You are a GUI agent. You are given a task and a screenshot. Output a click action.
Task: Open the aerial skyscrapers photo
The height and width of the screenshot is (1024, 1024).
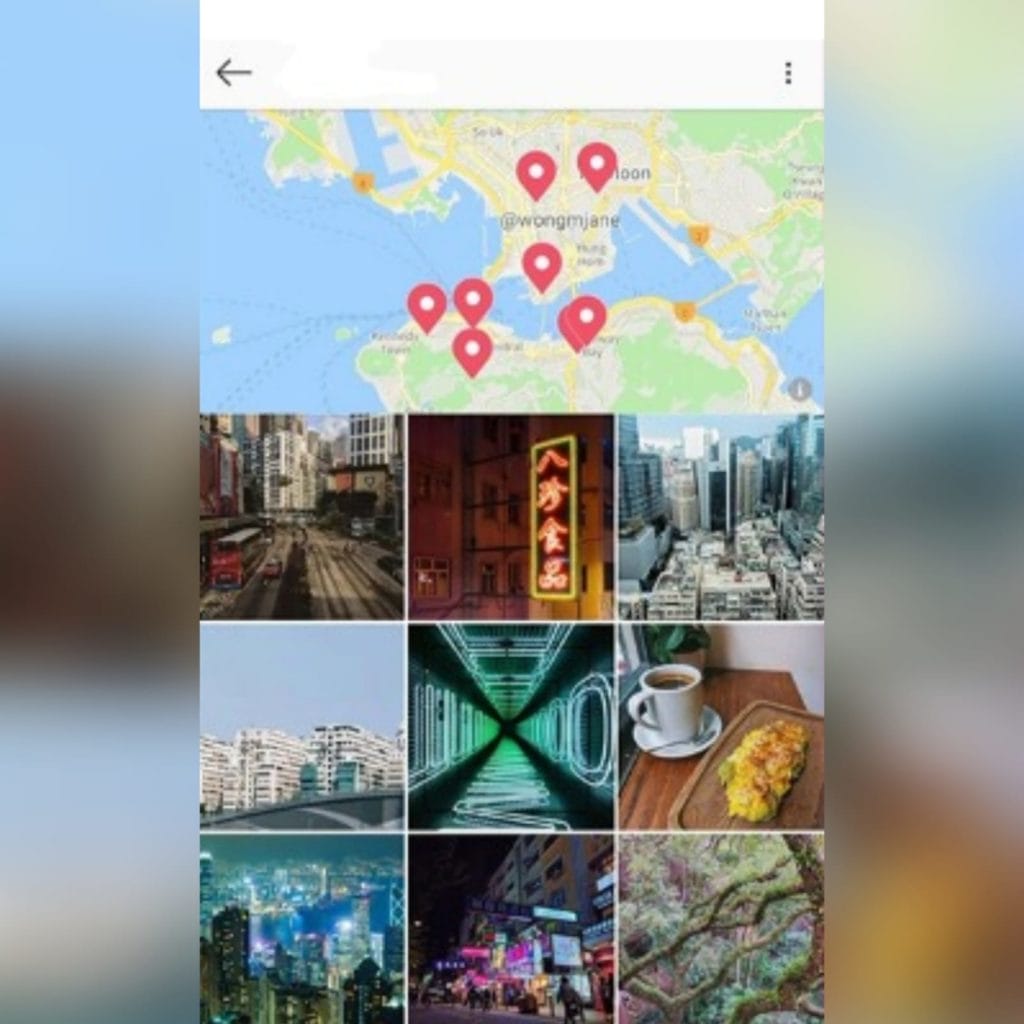(721, 517)
